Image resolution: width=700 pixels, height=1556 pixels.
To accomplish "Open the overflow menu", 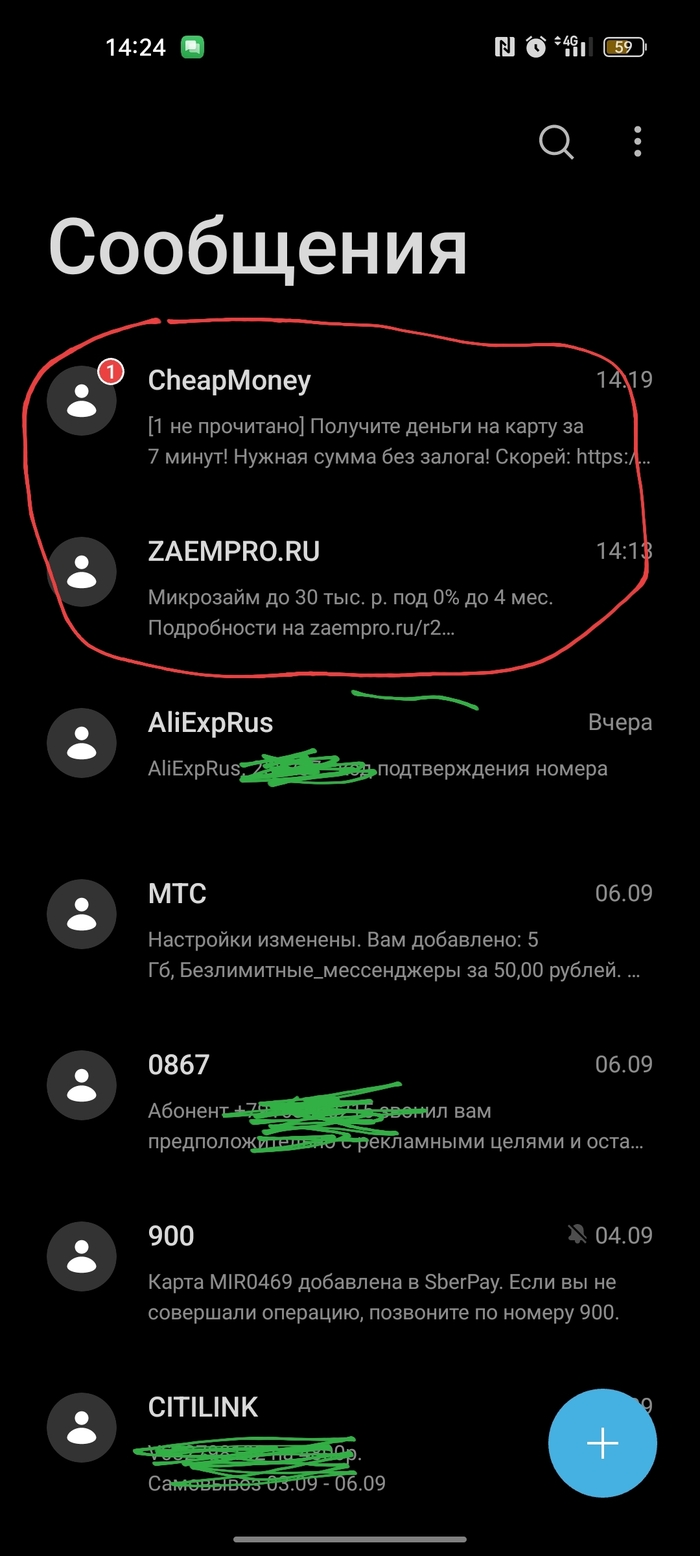I will tap(637, 142).
